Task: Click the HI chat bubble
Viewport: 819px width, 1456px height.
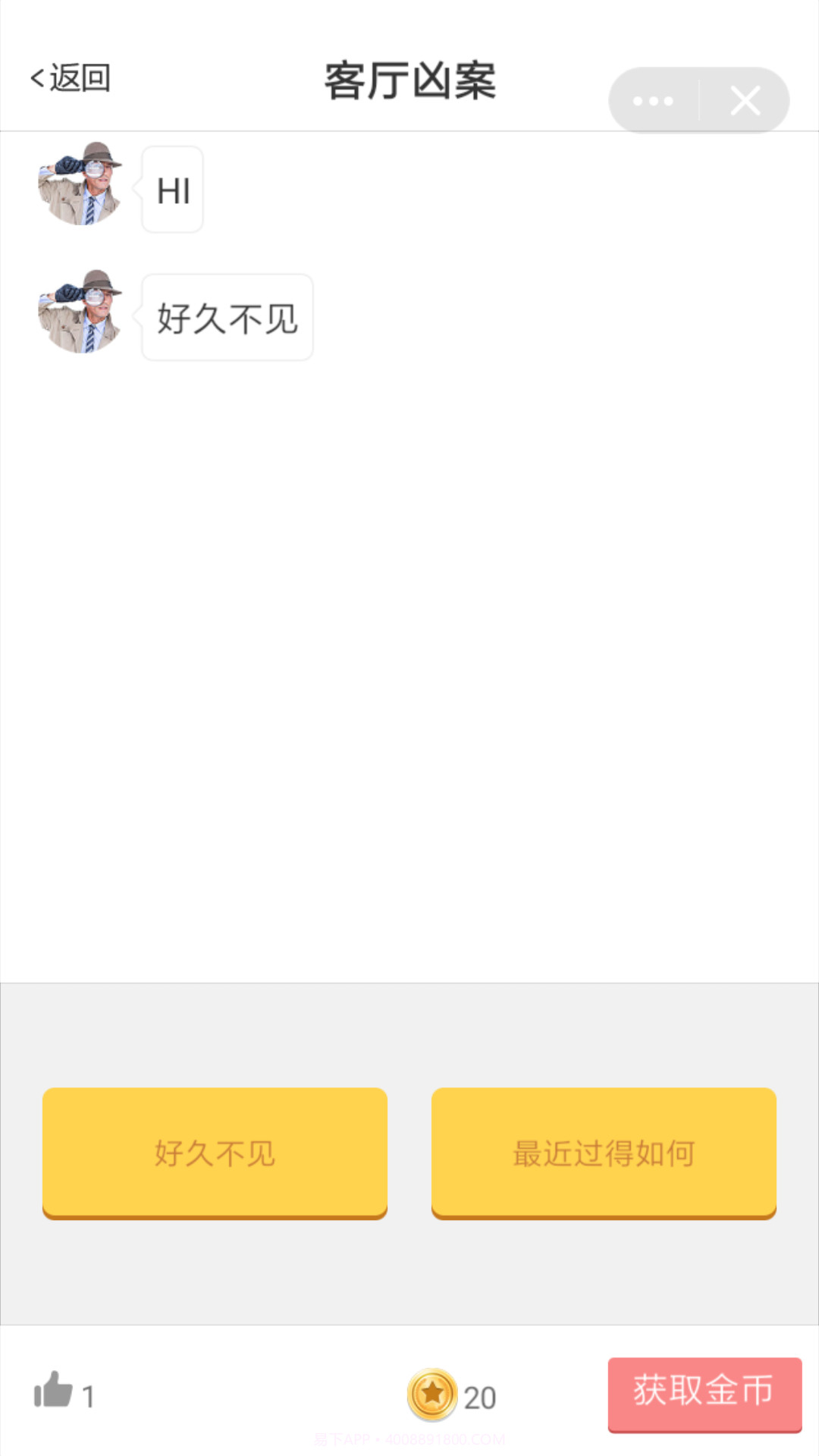Action: [171, 190]
